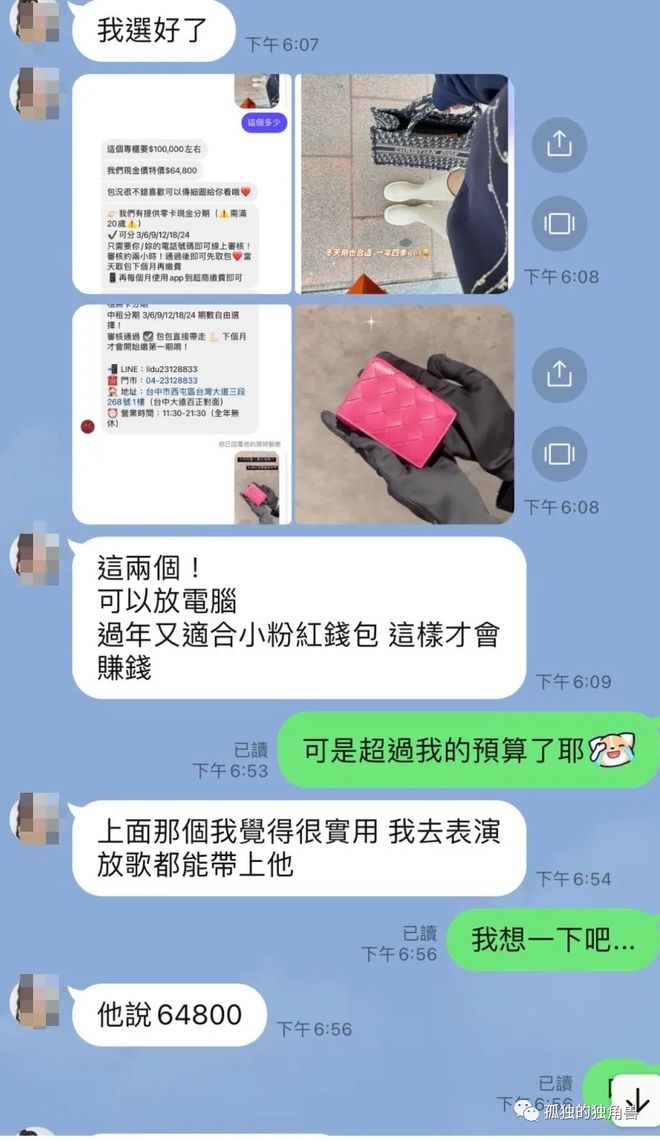The width and height of the screenshot is (660, 1141).
Task: Open the screenshot mentioning $64,800 price
Action: click(182, 184)
